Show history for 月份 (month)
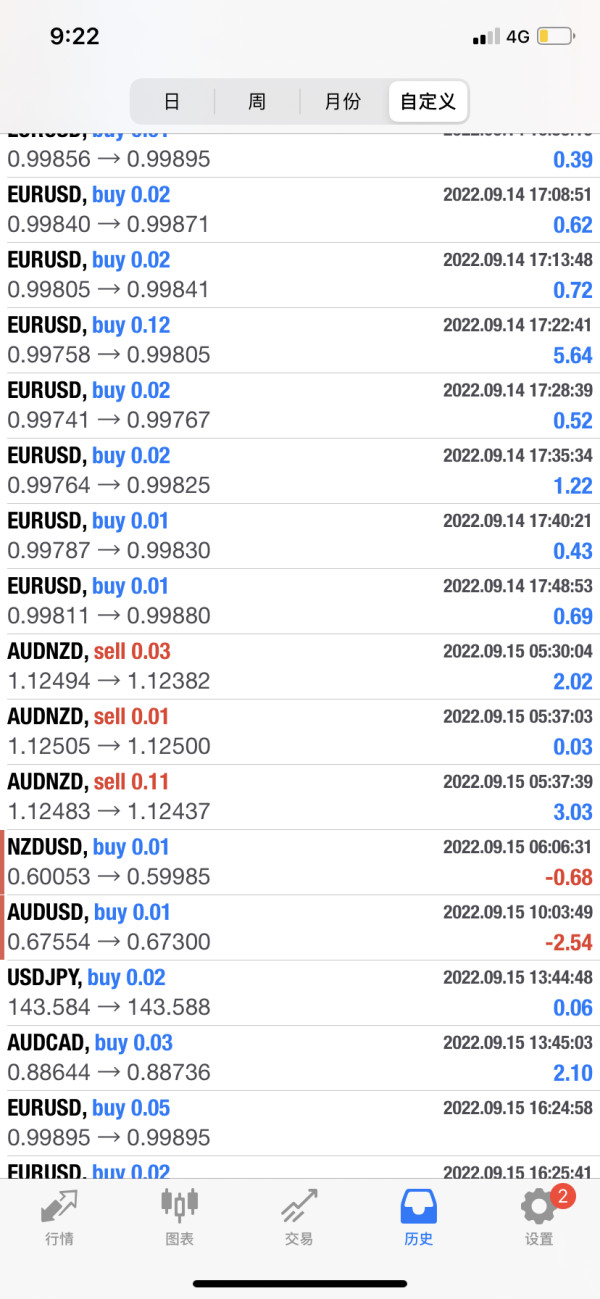 pos(342,101)
